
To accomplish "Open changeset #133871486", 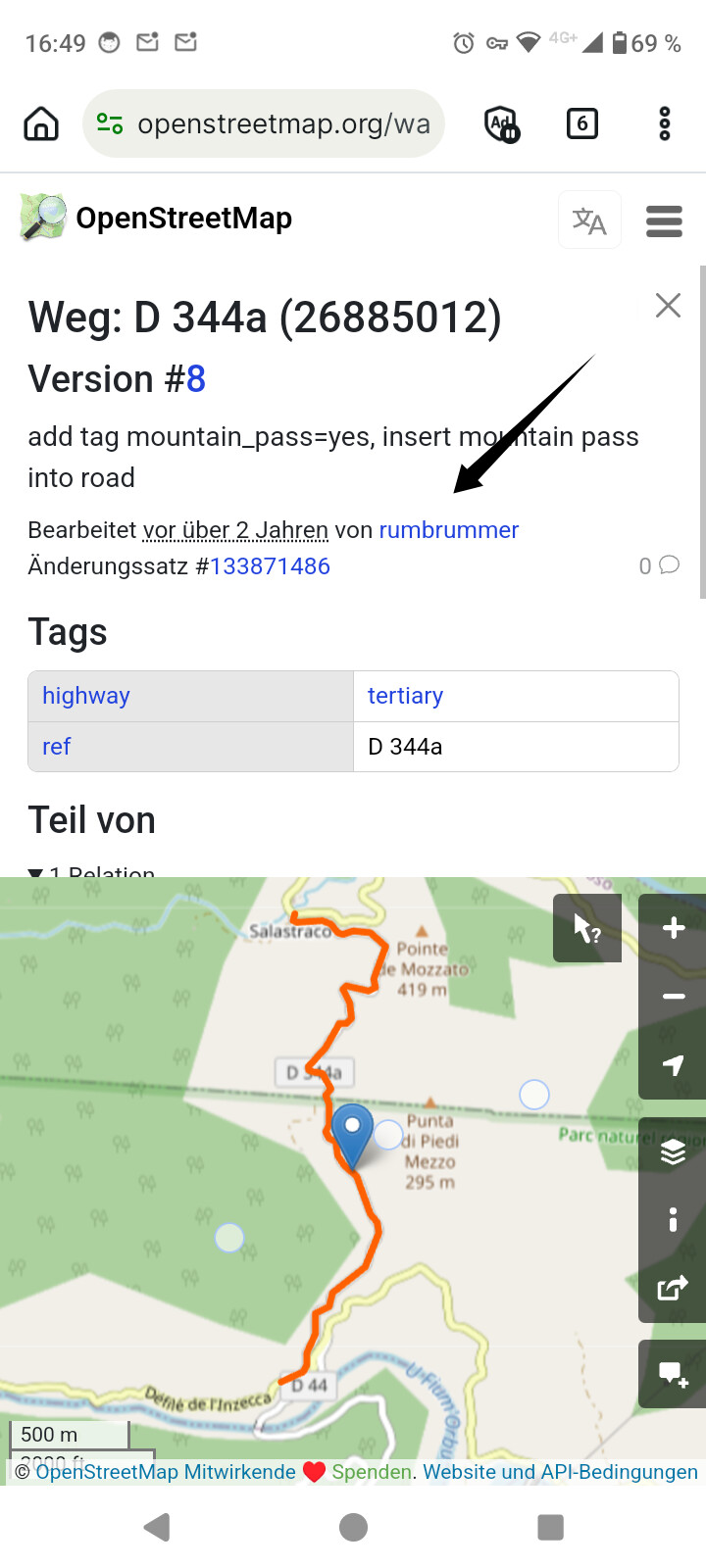I will coord(270,566).
